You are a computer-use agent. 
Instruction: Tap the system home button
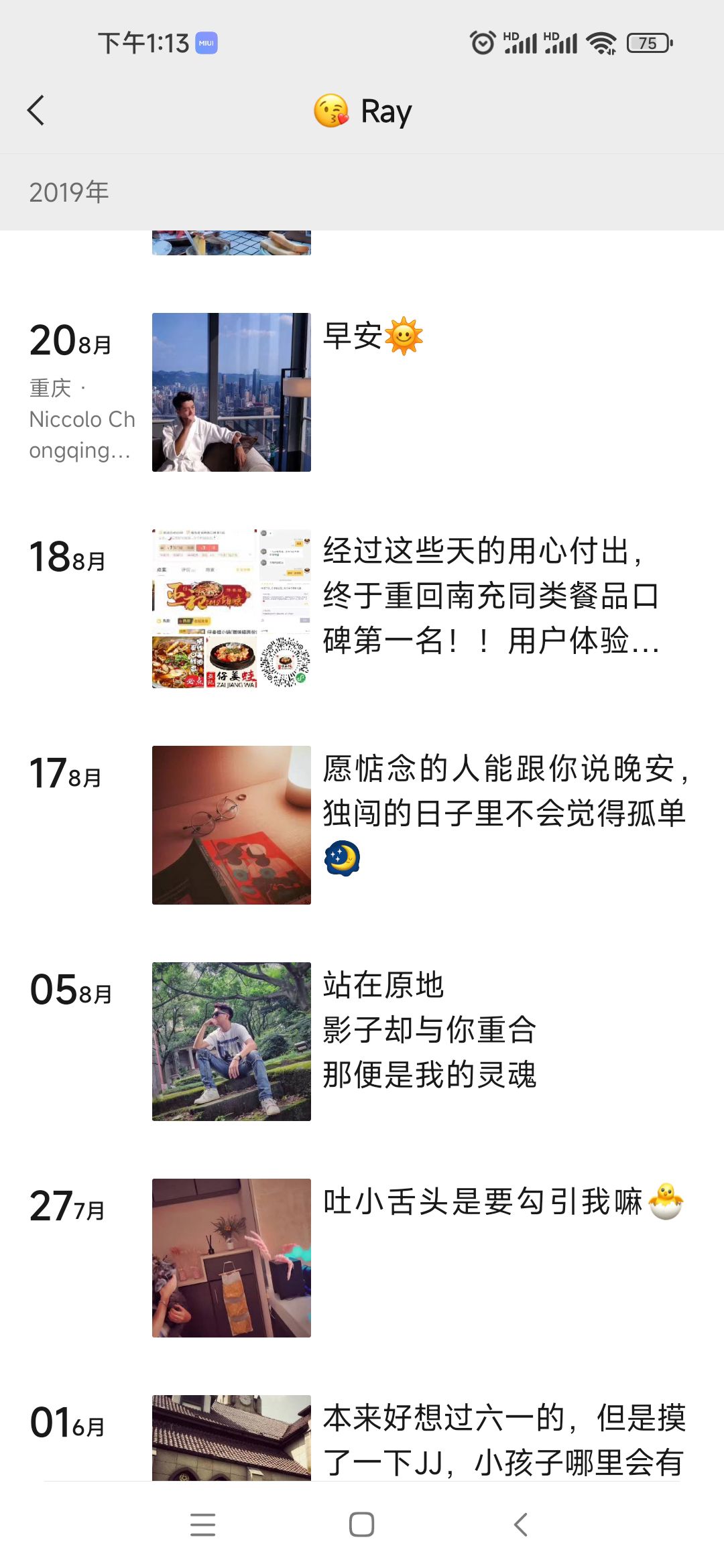[361, 1524]
